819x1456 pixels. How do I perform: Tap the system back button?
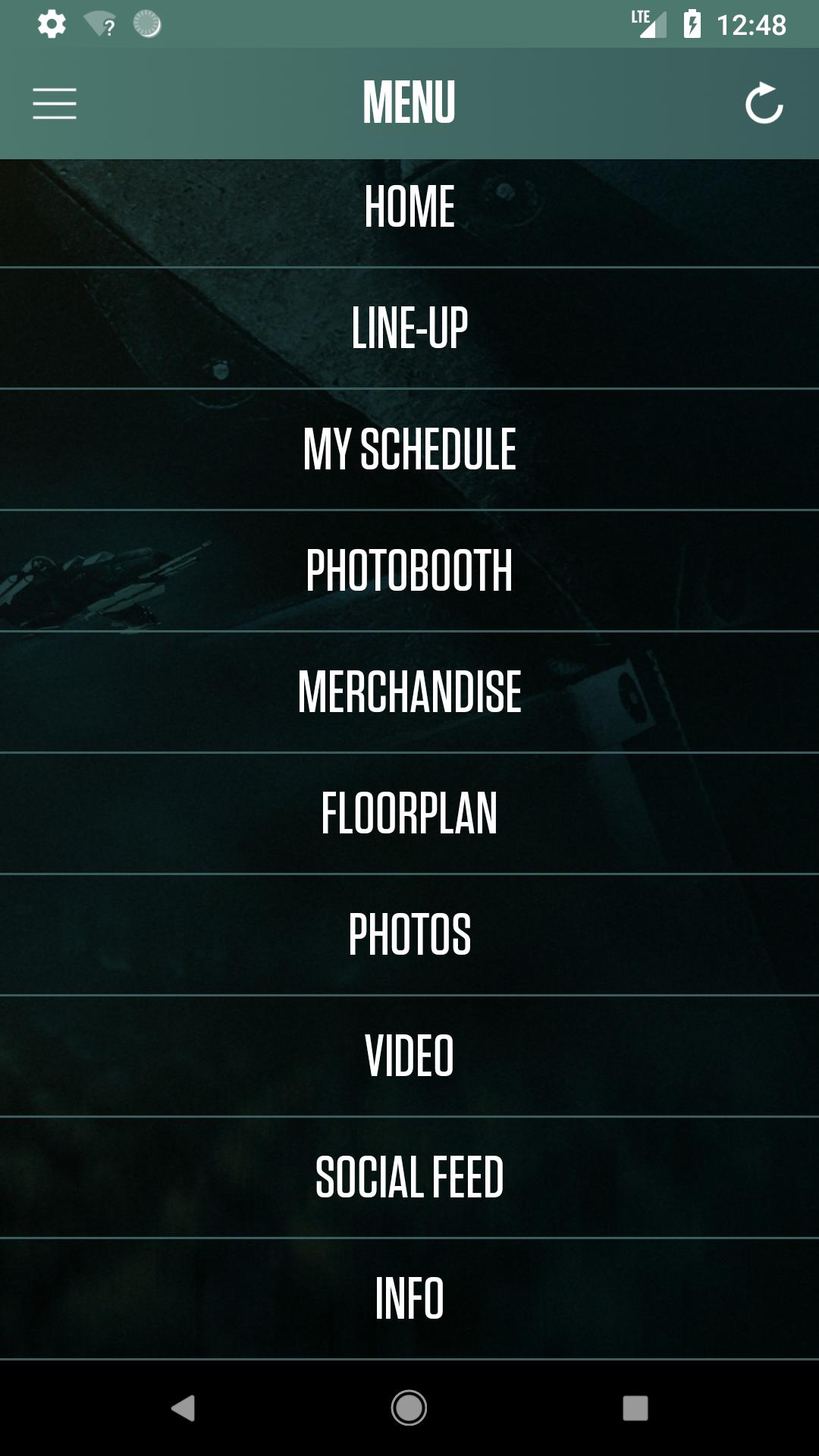click(x=183, y=1408)
